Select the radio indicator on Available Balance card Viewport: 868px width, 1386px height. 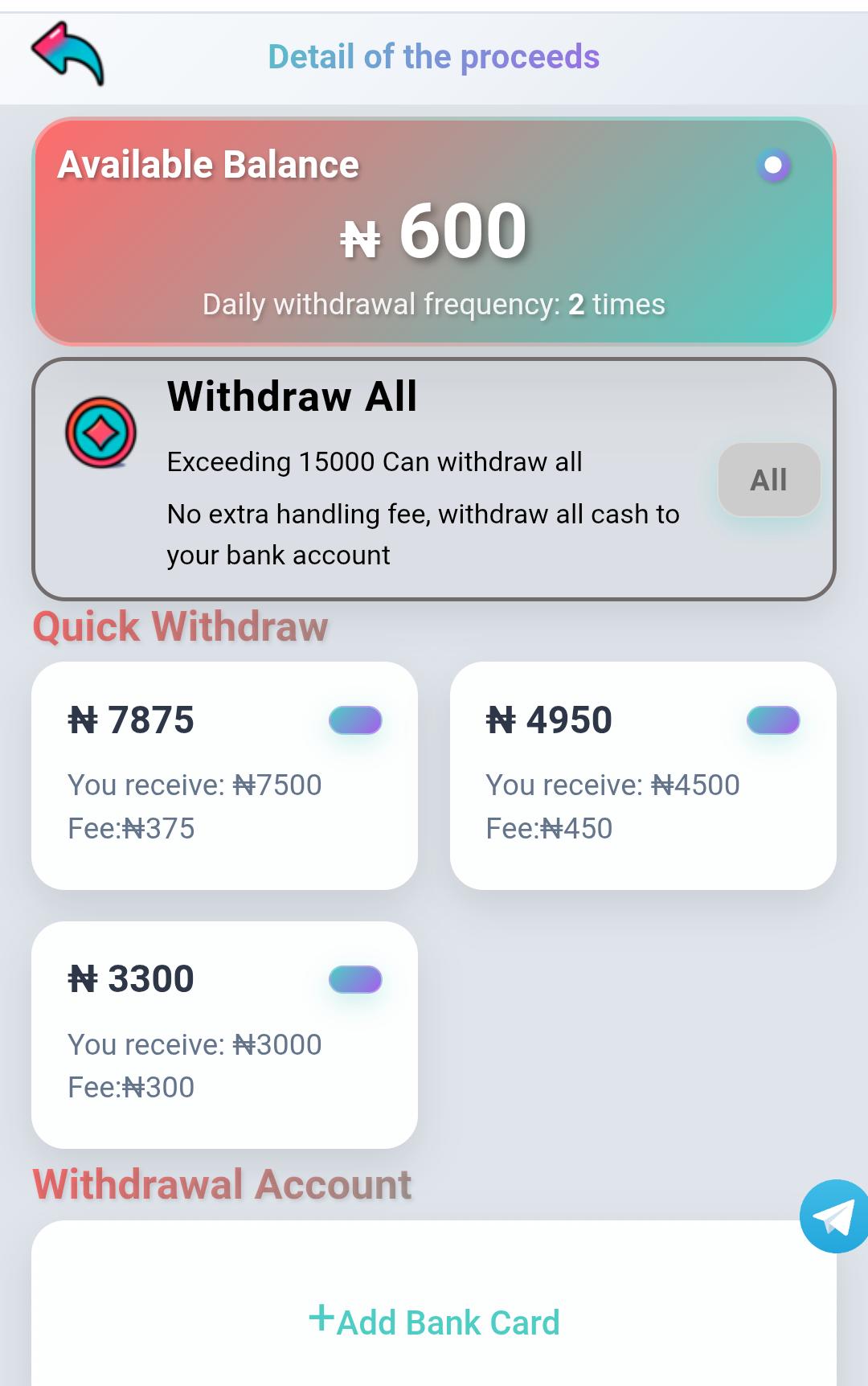point(773,166)
